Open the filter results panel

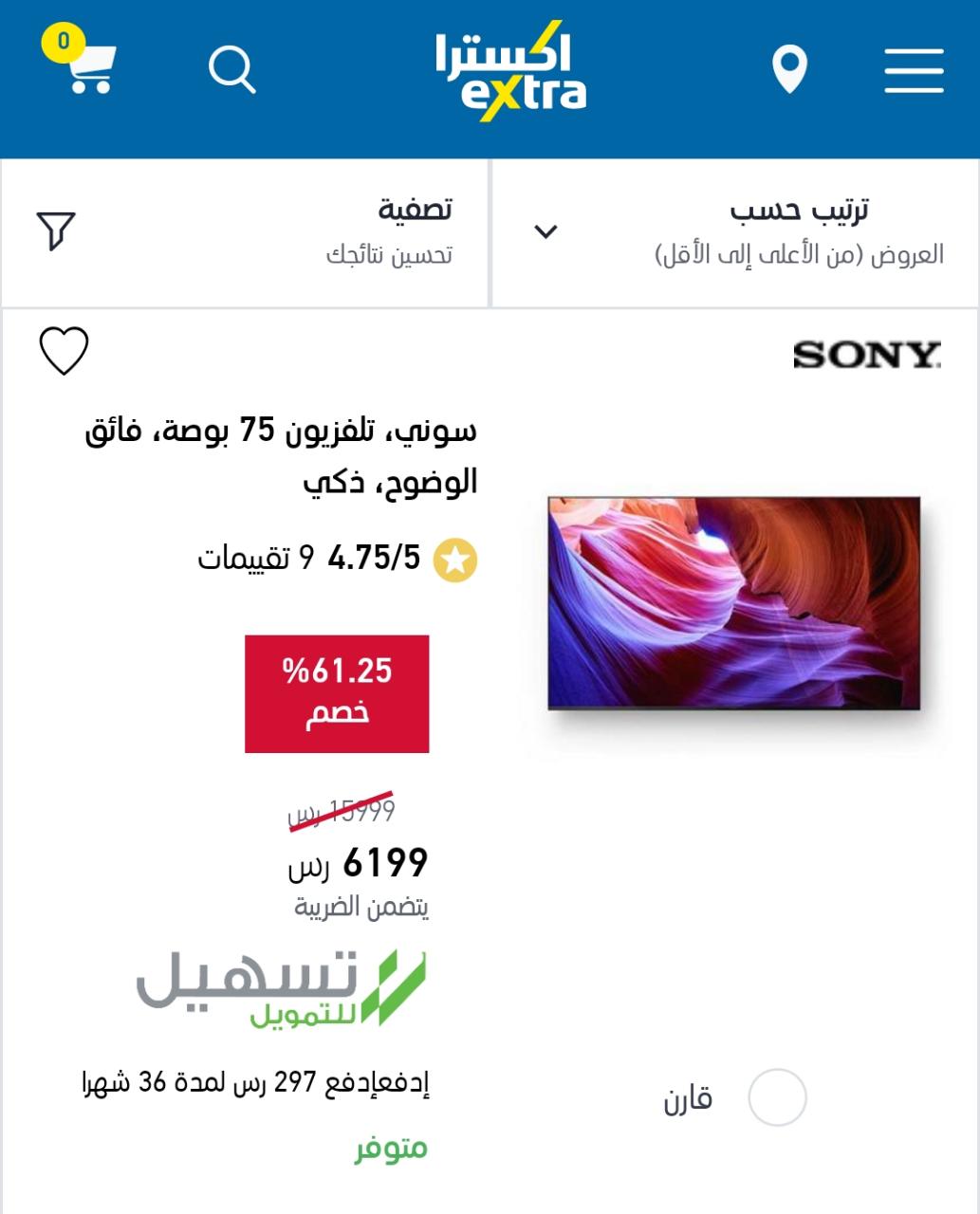pos(245,232)
